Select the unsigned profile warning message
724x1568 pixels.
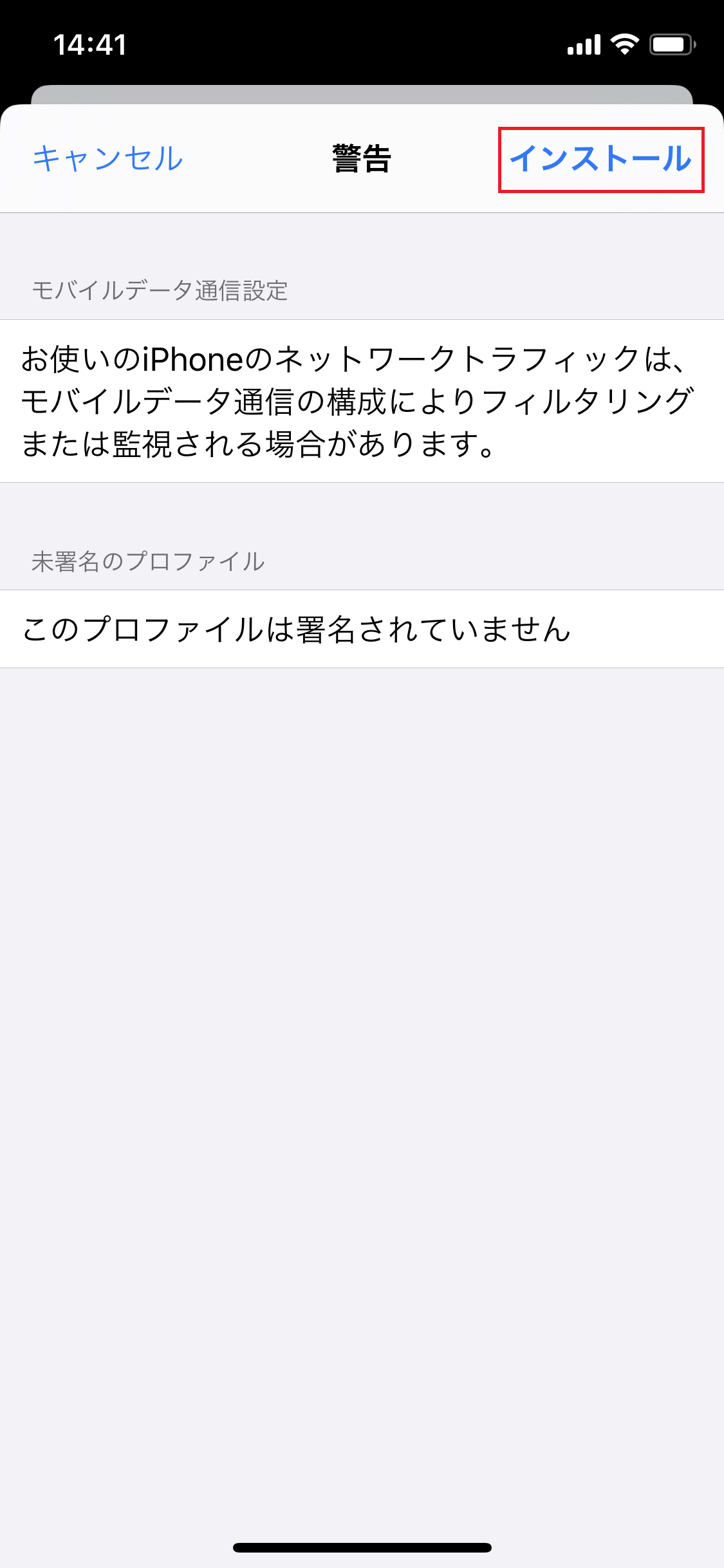pyautogui.click(x=296, y=629)
